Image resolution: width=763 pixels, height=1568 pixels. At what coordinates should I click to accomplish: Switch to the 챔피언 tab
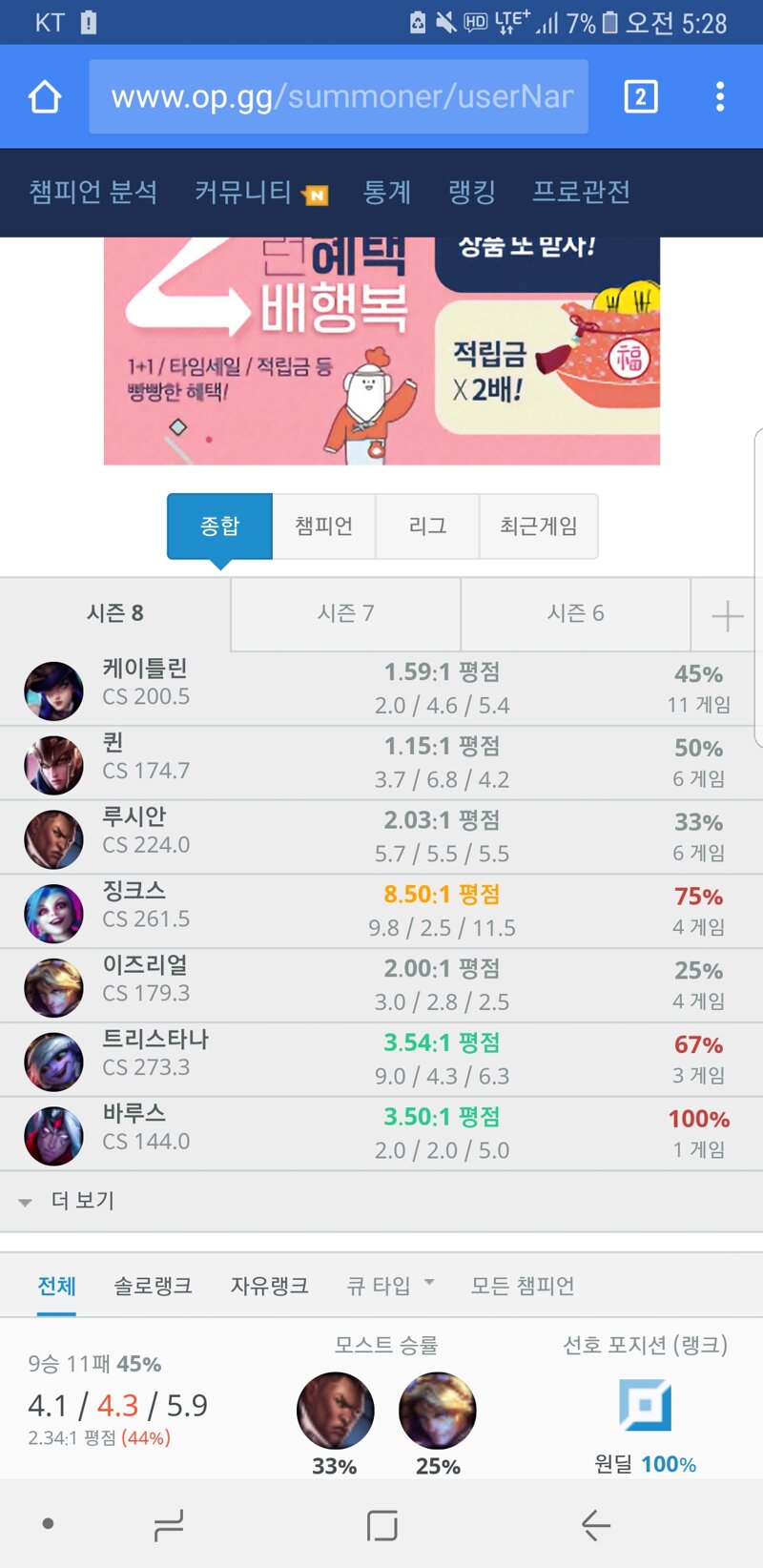pos(324,526)
